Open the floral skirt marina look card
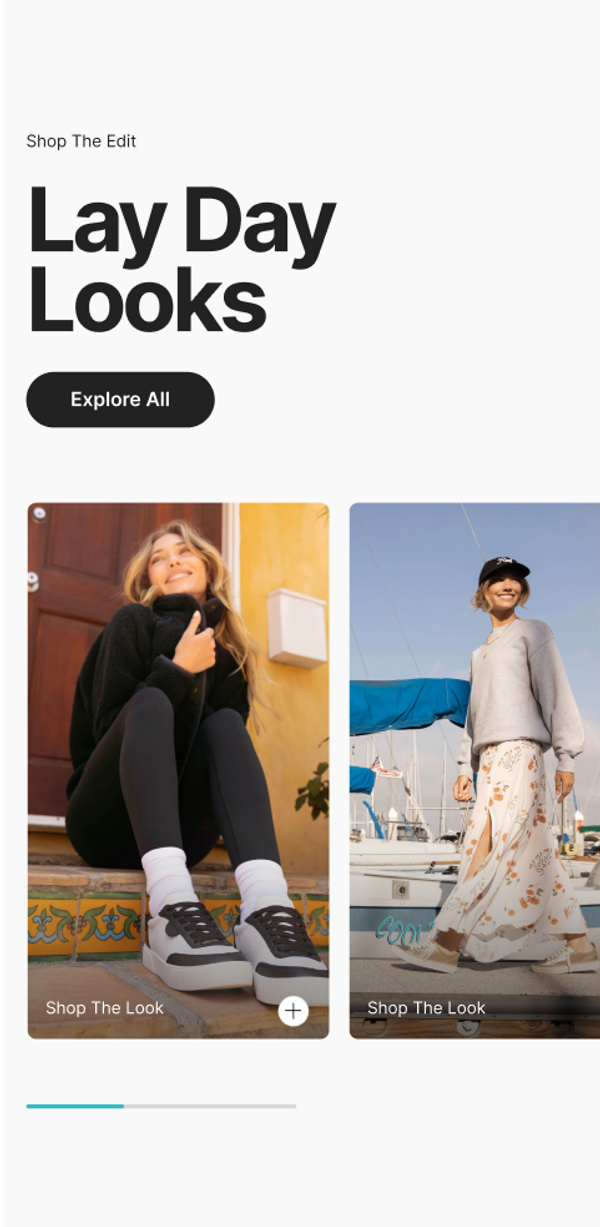The height and width of the screenshot is (1227, 600). click(x=476, y=760)
